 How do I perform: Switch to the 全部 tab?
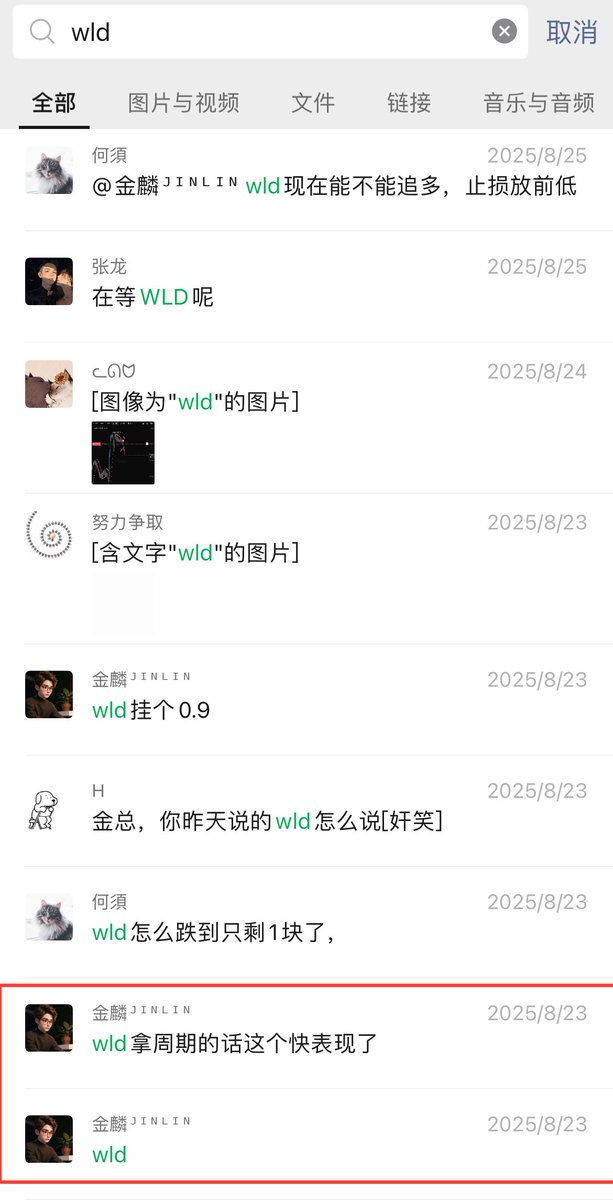point(54,102)
